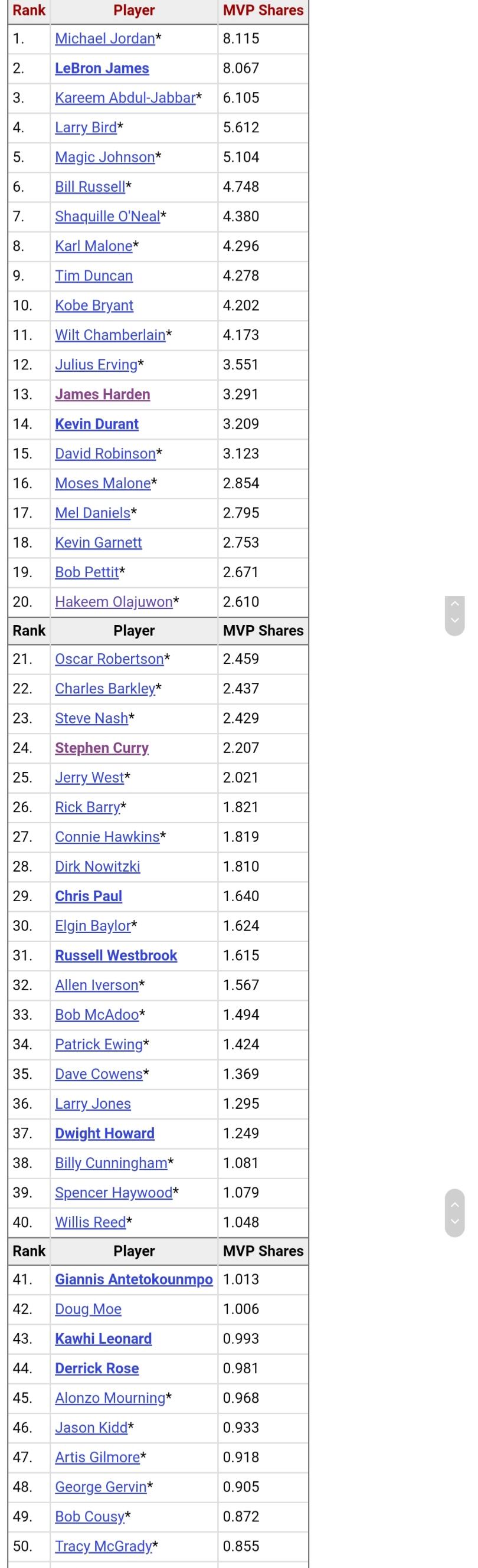This screenshot has width=478, height=1568.
Task: Open Russell Westbrook's link
Action: pos(116,955)
